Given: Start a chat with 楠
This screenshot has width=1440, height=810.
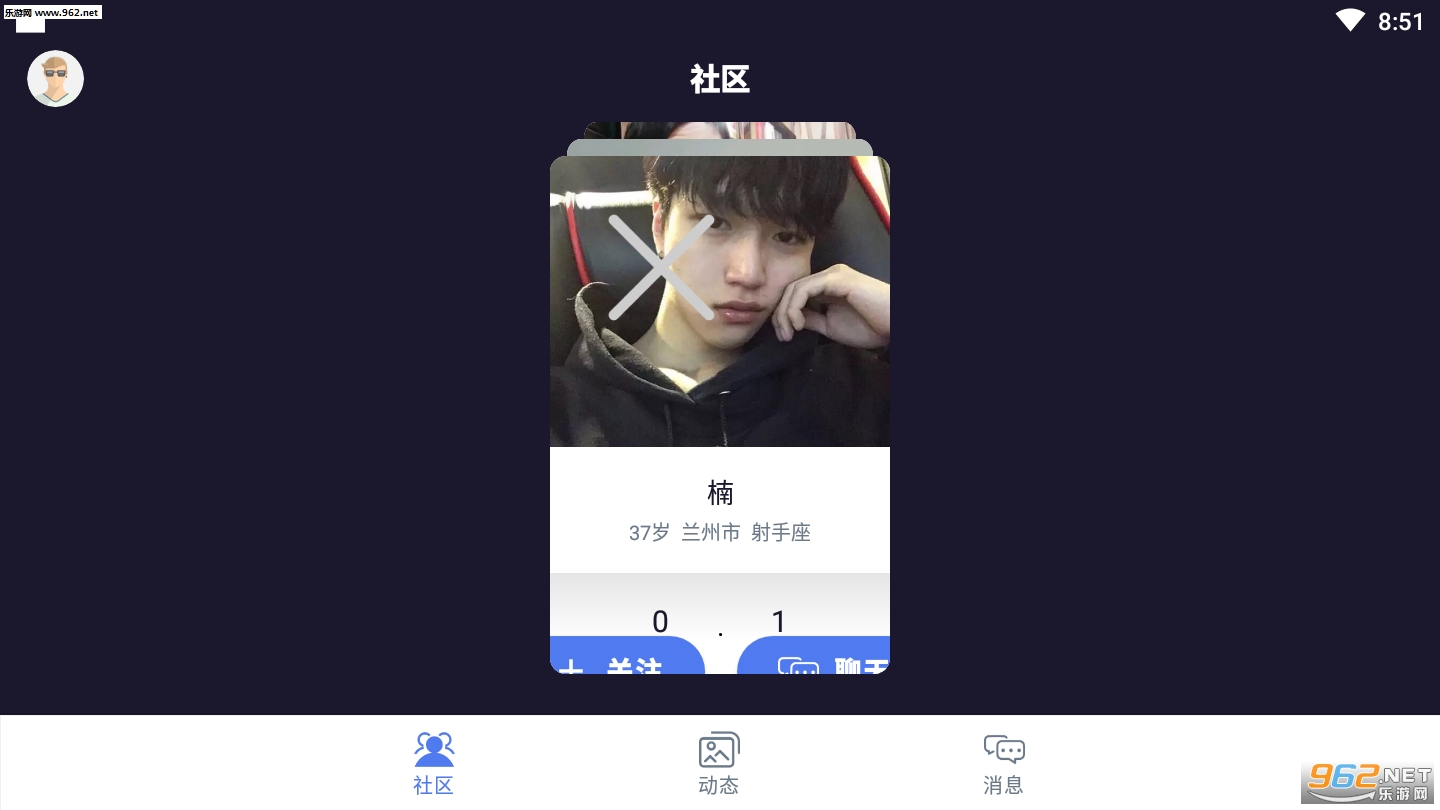Looking at the screenshot, I should [813, 656].
